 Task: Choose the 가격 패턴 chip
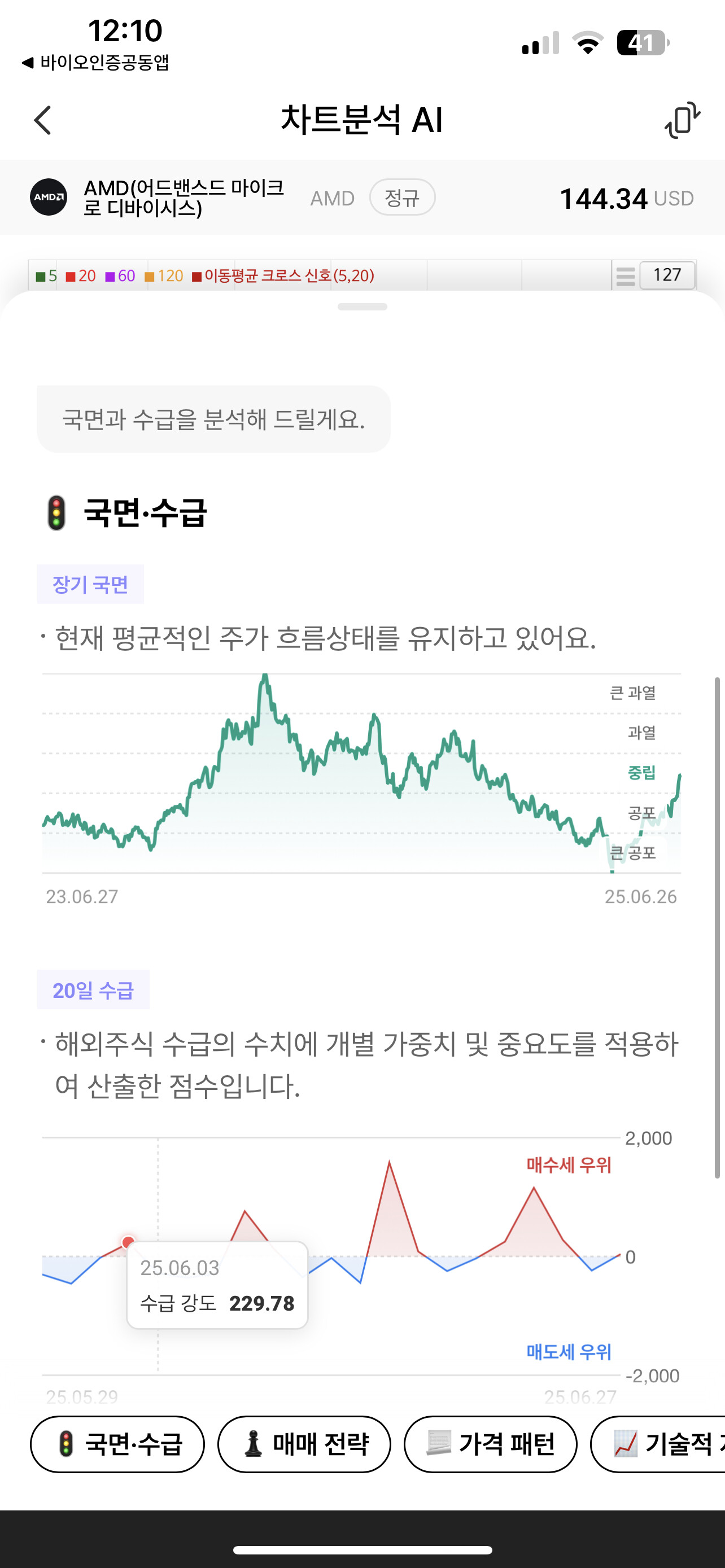pyautogui.click(x=491, y=1444)
